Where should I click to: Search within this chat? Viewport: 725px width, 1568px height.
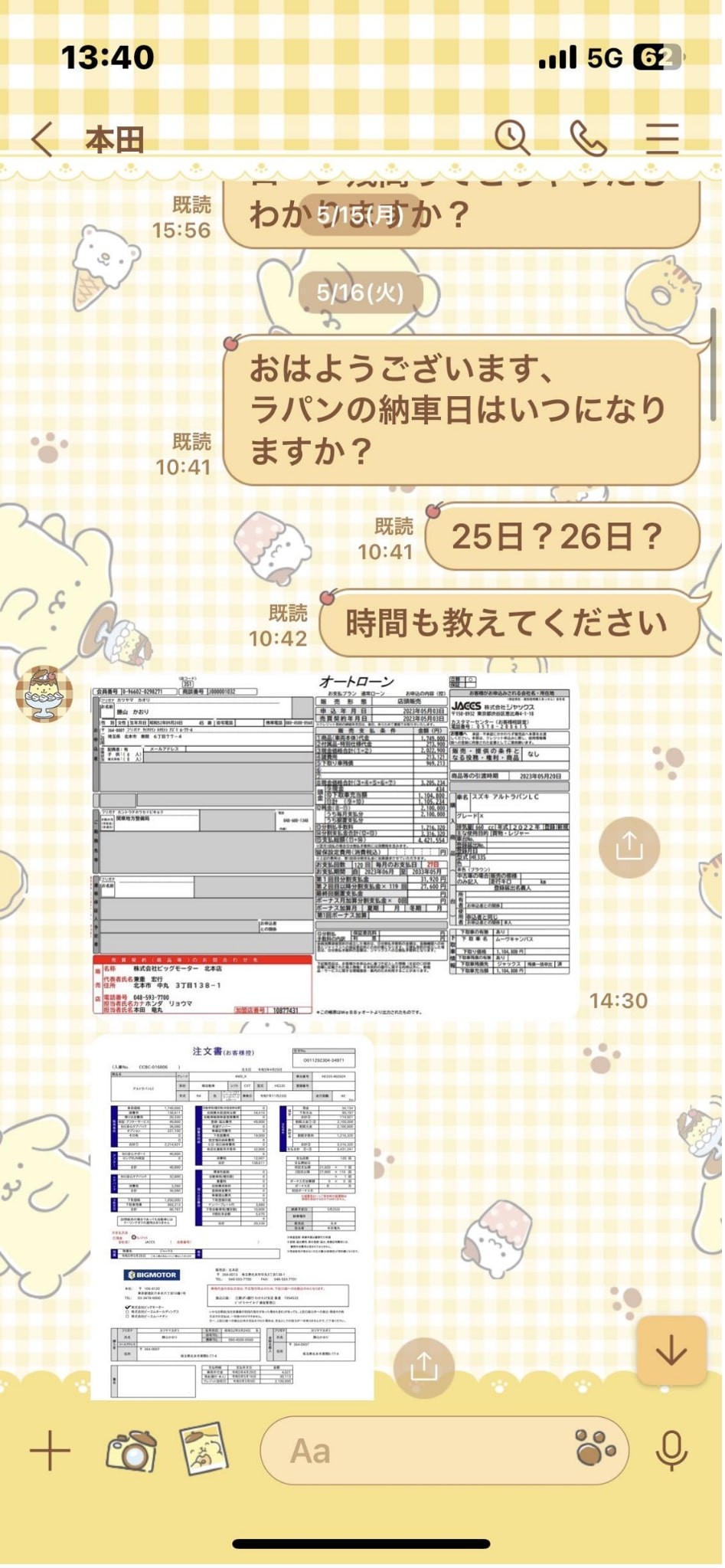coord(512,138)
